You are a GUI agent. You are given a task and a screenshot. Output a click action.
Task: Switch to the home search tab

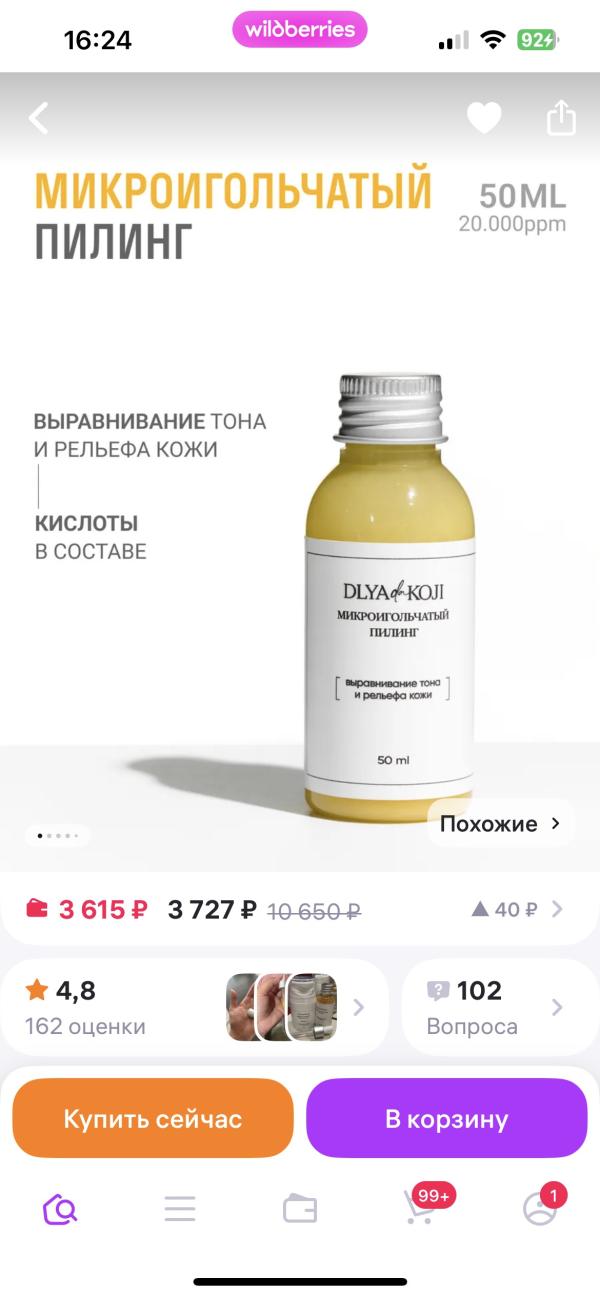[61, 1209]
